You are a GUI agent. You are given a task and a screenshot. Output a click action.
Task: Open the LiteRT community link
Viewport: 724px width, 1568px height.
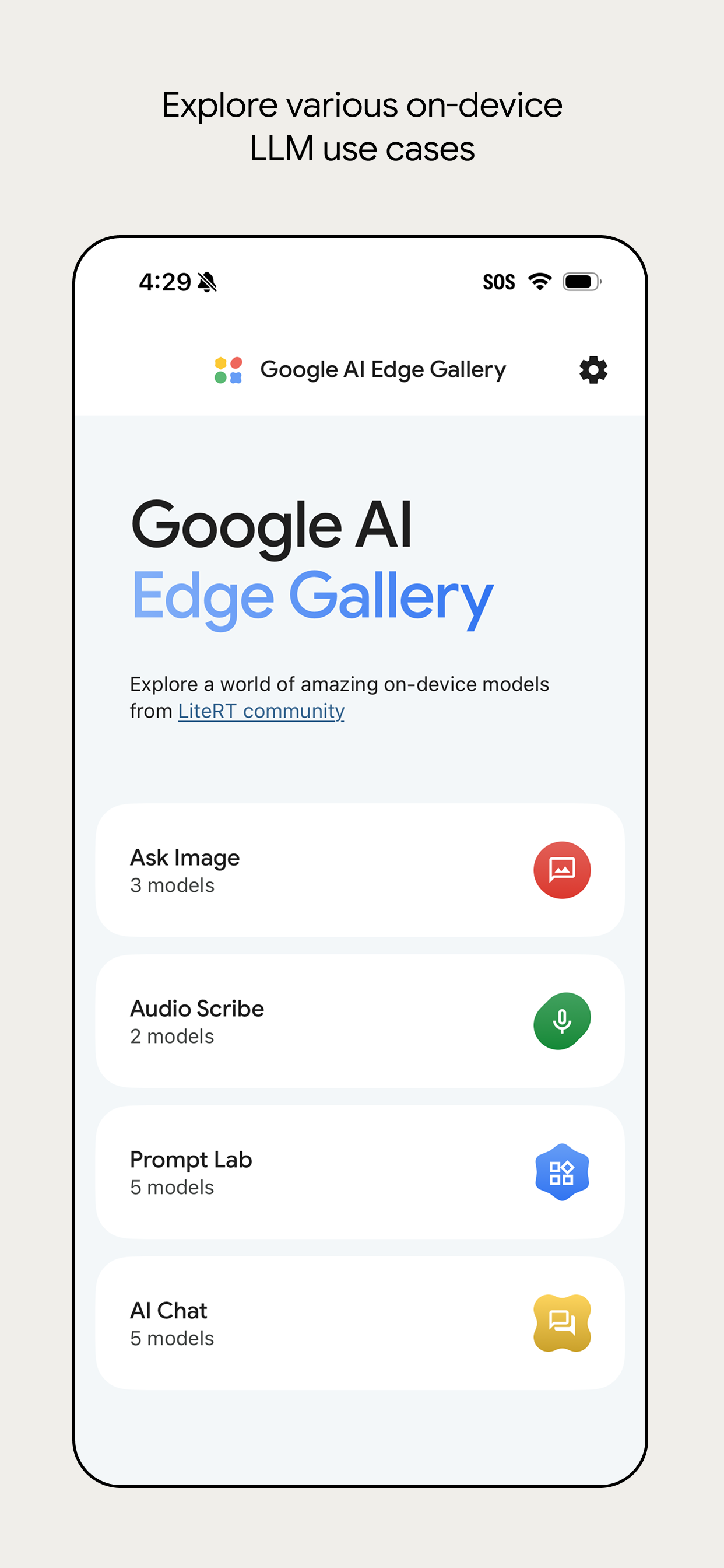tap(261, 710)
